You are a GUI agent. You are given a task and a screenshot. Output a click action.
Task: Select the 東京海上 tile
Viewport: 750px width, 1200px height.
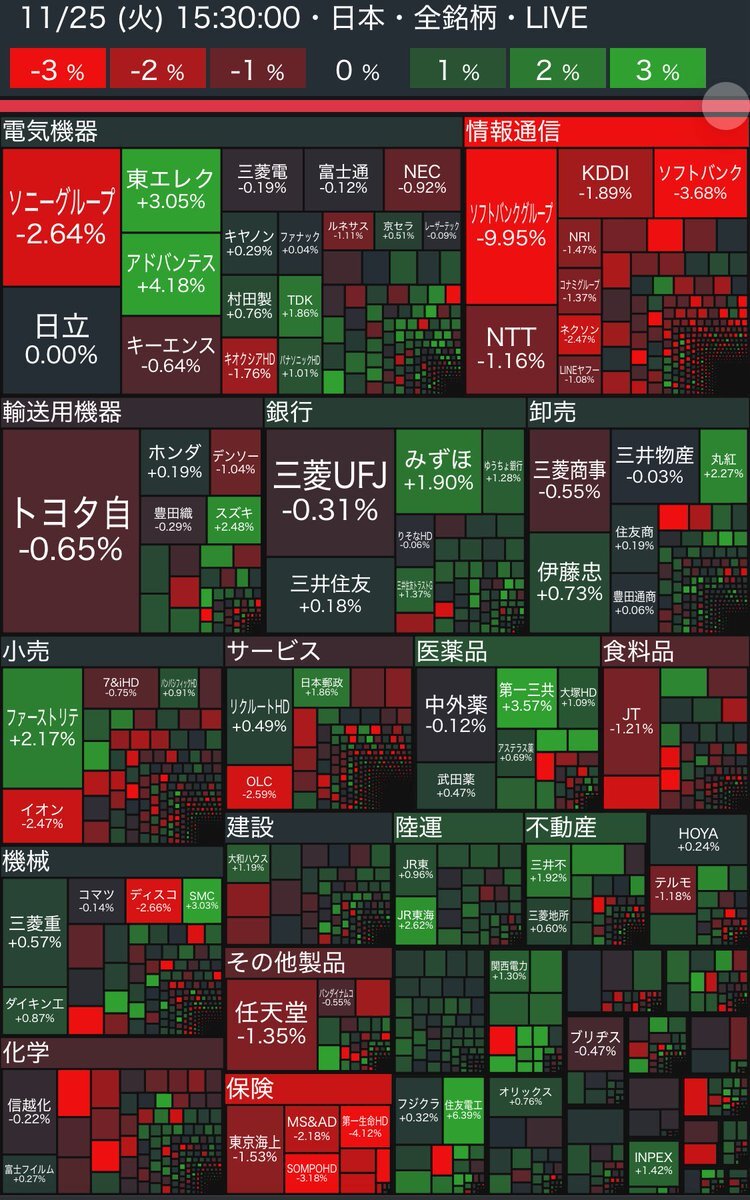[254, 1149]
